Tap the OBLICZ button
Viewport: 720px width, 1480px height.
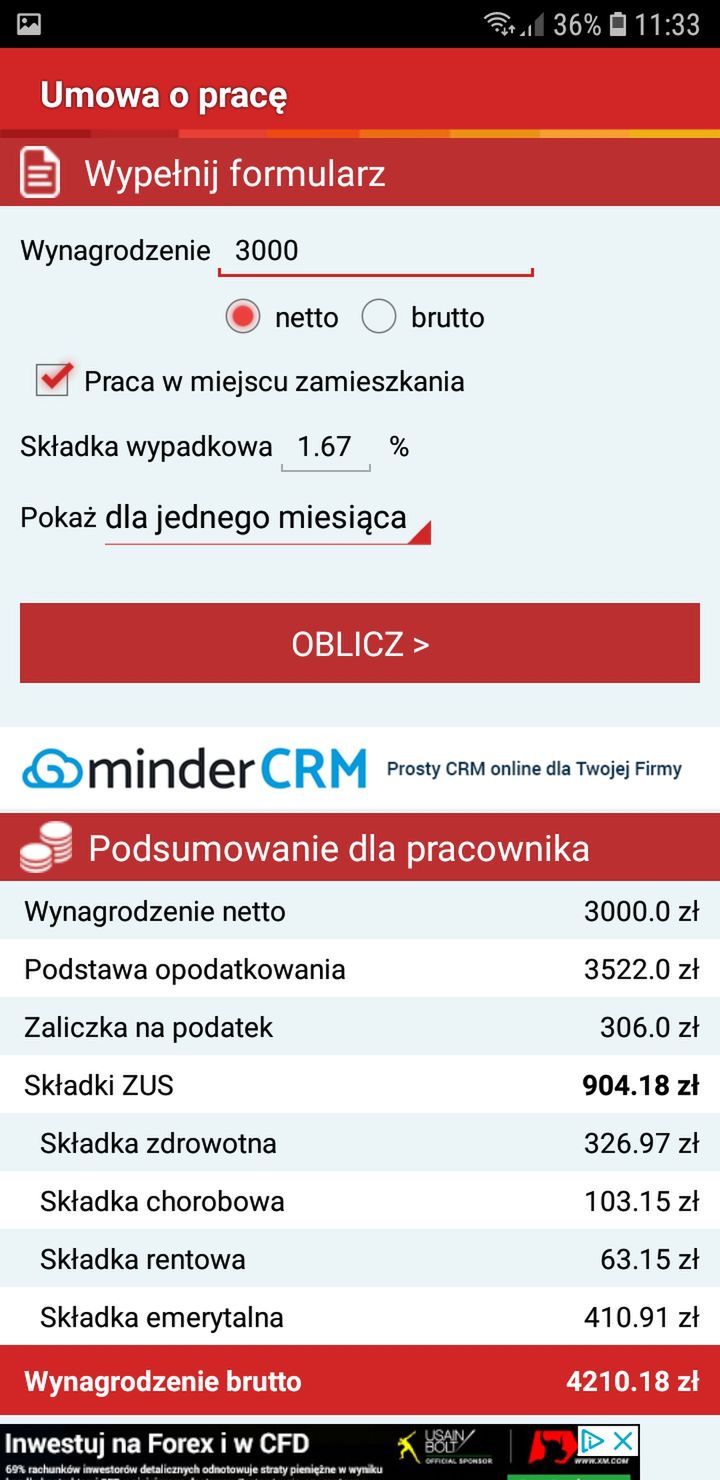(360, 643)
